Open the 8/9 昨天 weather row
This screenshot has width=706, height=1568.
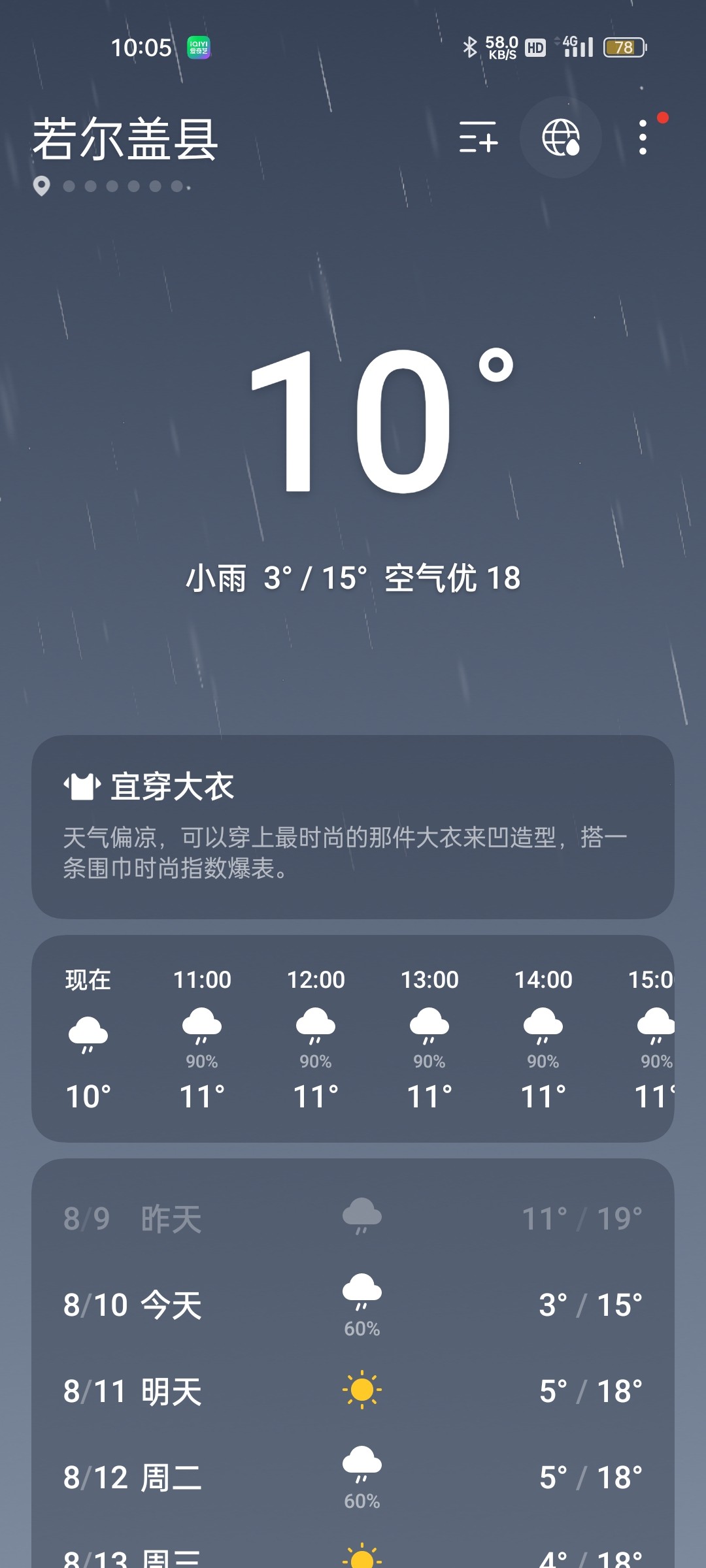point(353,1219)
